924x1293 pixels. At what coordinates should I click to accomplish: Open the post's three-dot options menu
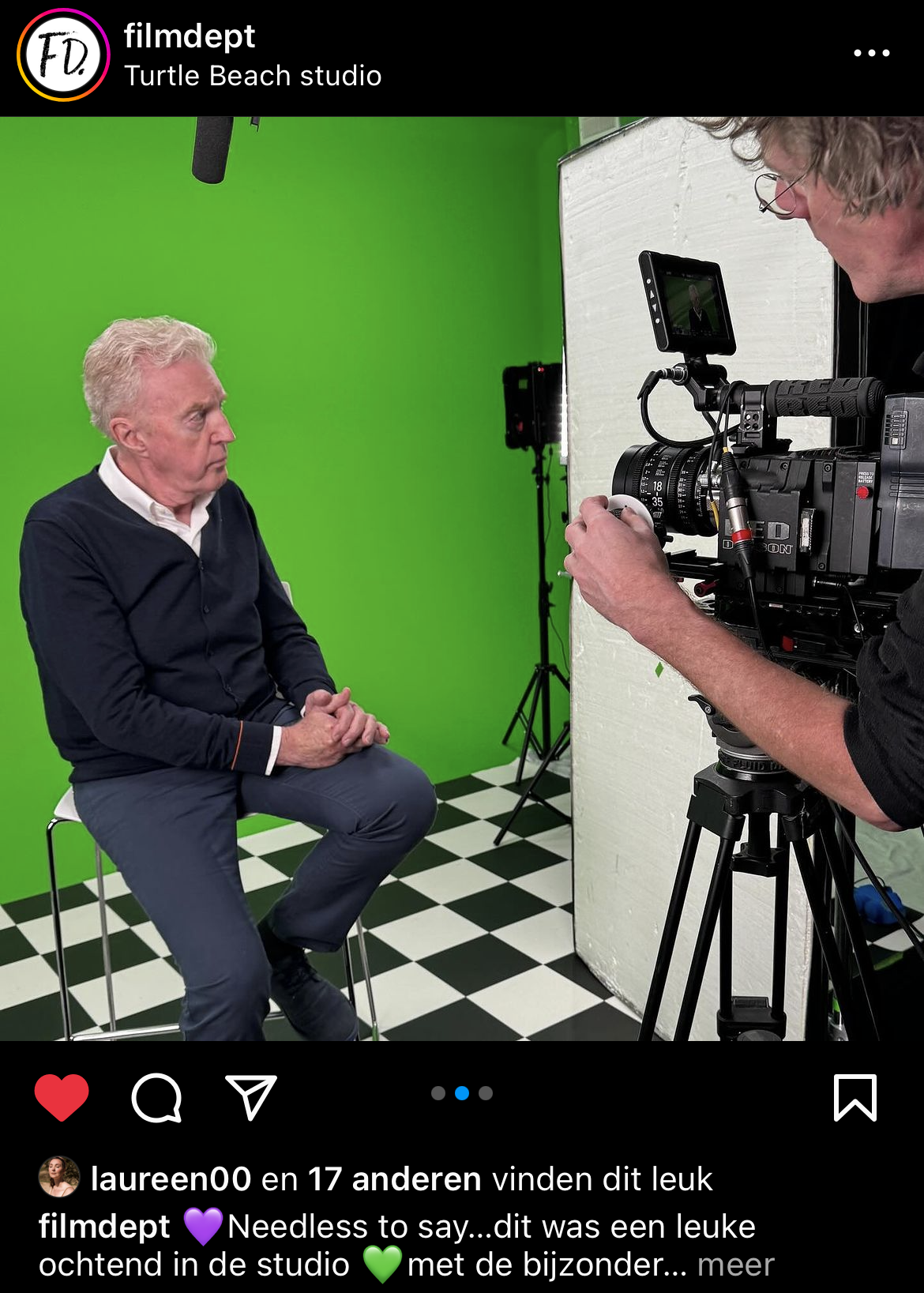coord(871,53)
